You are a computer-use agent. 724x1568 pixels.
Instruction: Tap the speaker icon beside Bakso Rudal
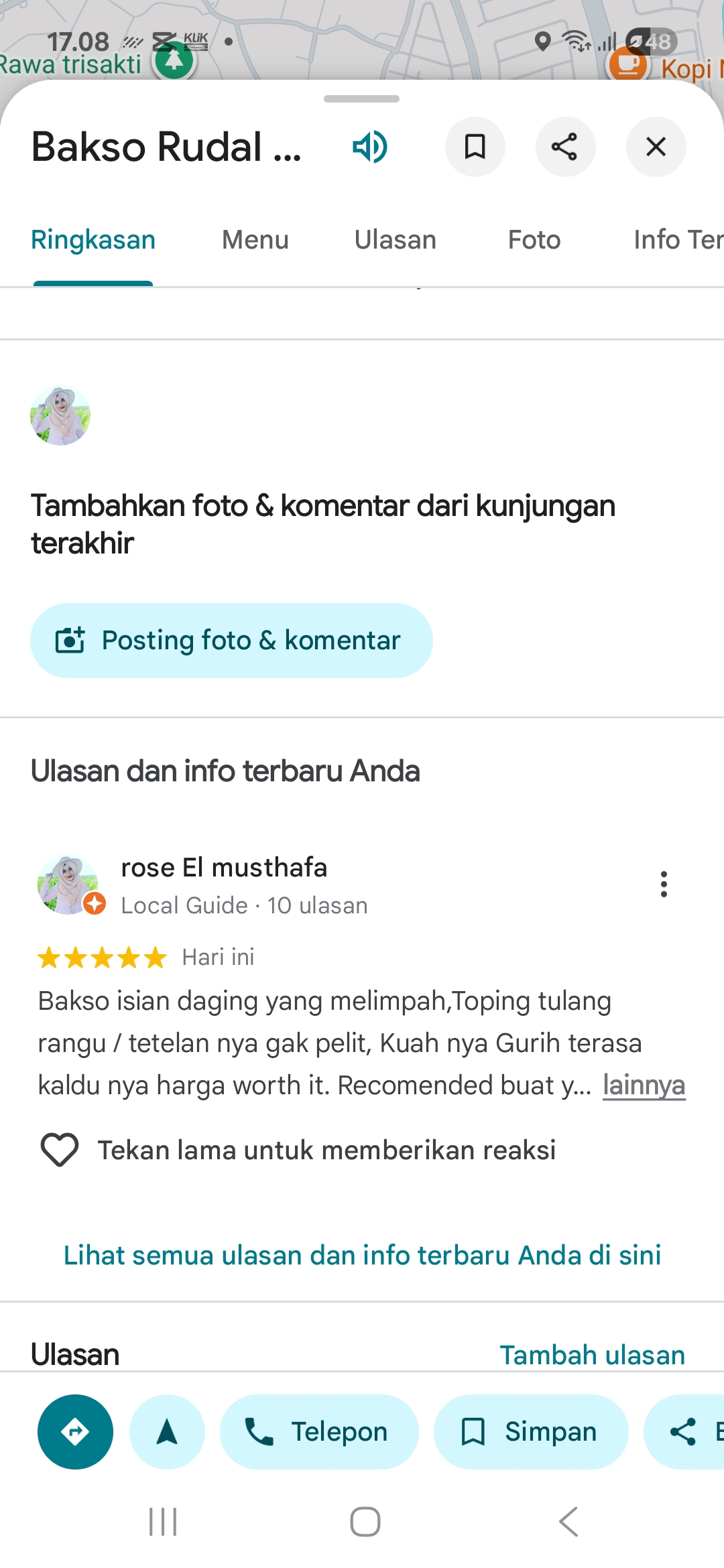coord(370,147)
